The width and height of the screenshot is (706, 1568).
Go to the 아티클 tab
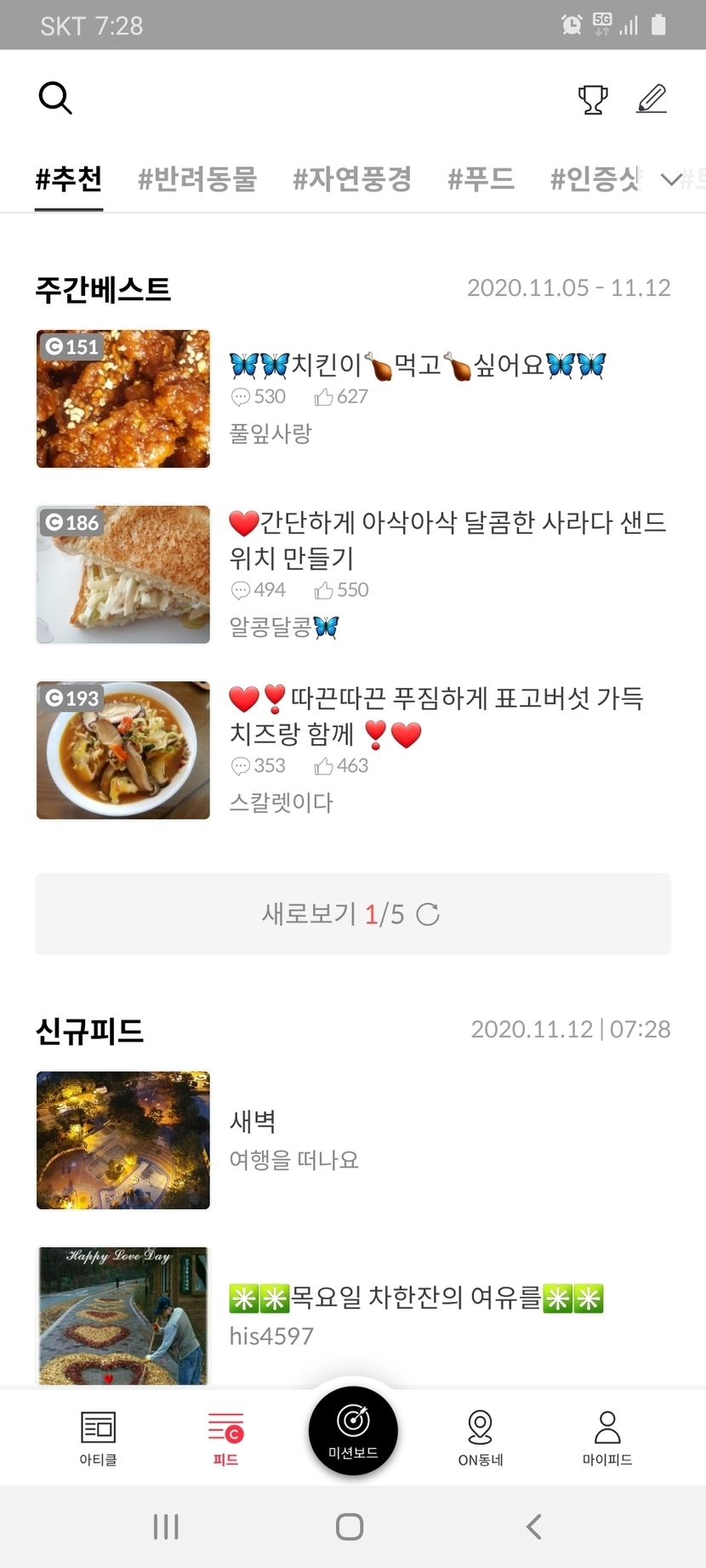click(x=98, y=1437)
